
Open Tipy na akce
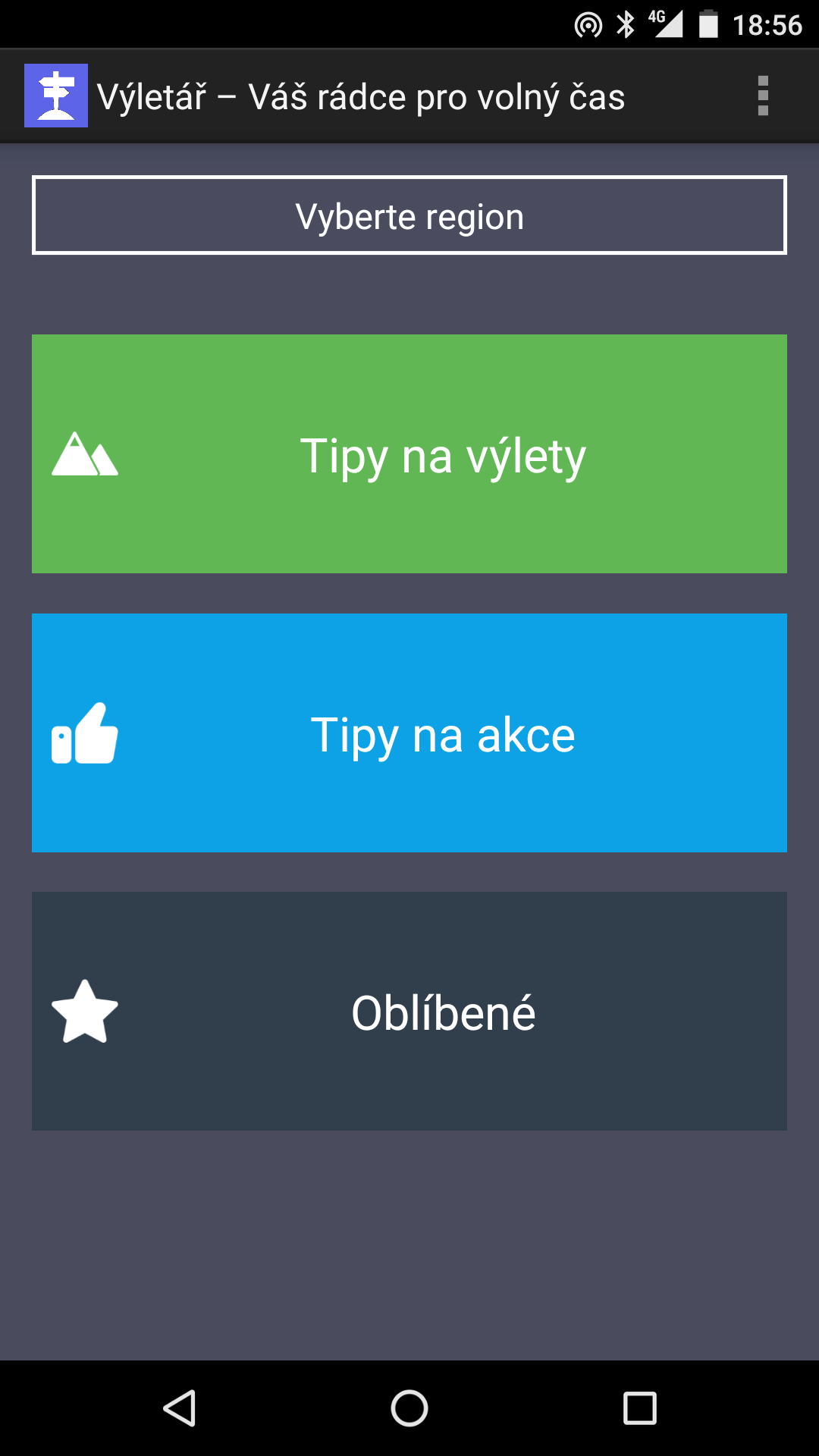409,733
